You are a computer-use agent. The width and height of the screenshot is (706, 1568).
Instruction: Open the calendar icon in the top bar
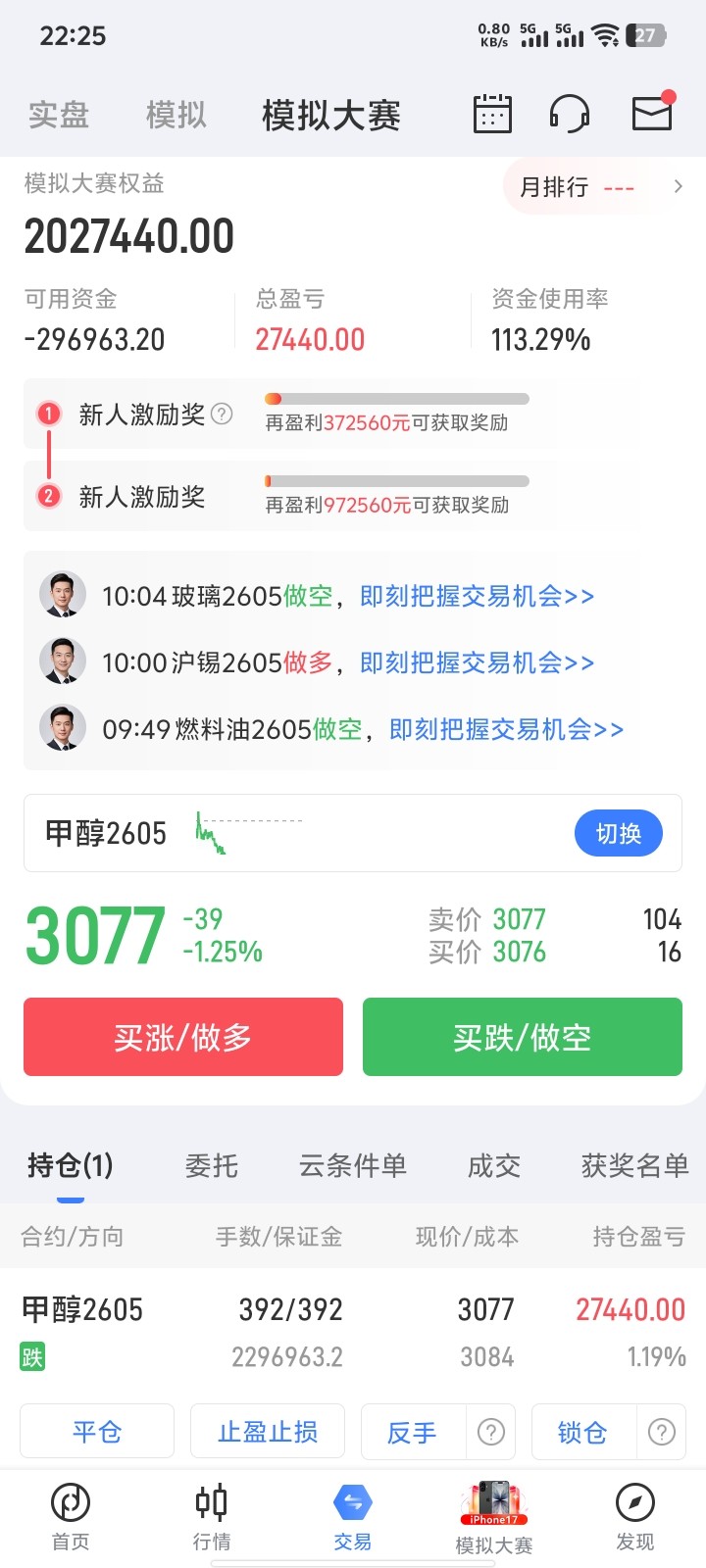click(x=492, y=115)
